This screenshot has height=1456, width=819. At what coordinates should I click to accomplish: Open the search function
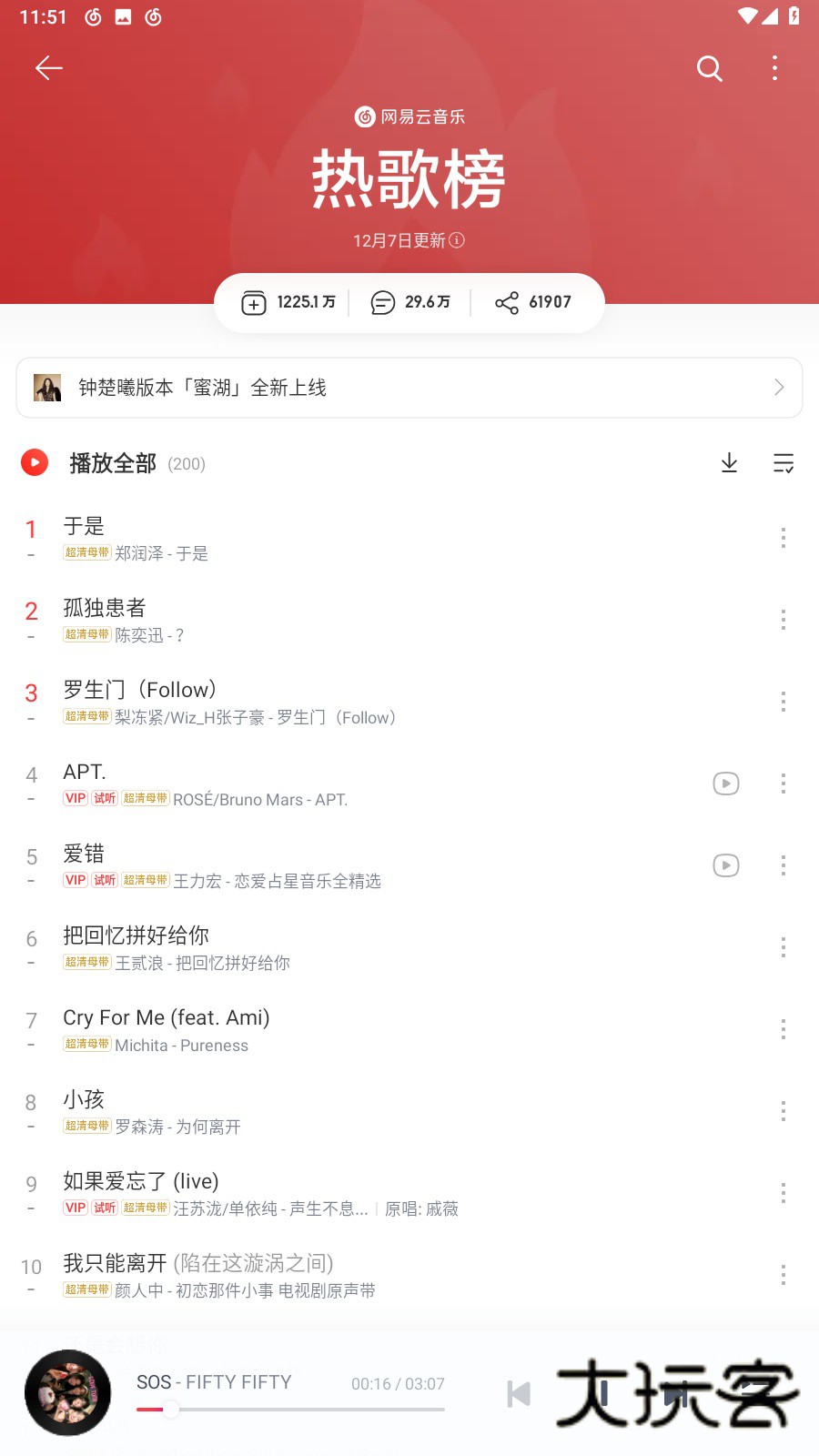pyautogui.click(x=709, y=68)
